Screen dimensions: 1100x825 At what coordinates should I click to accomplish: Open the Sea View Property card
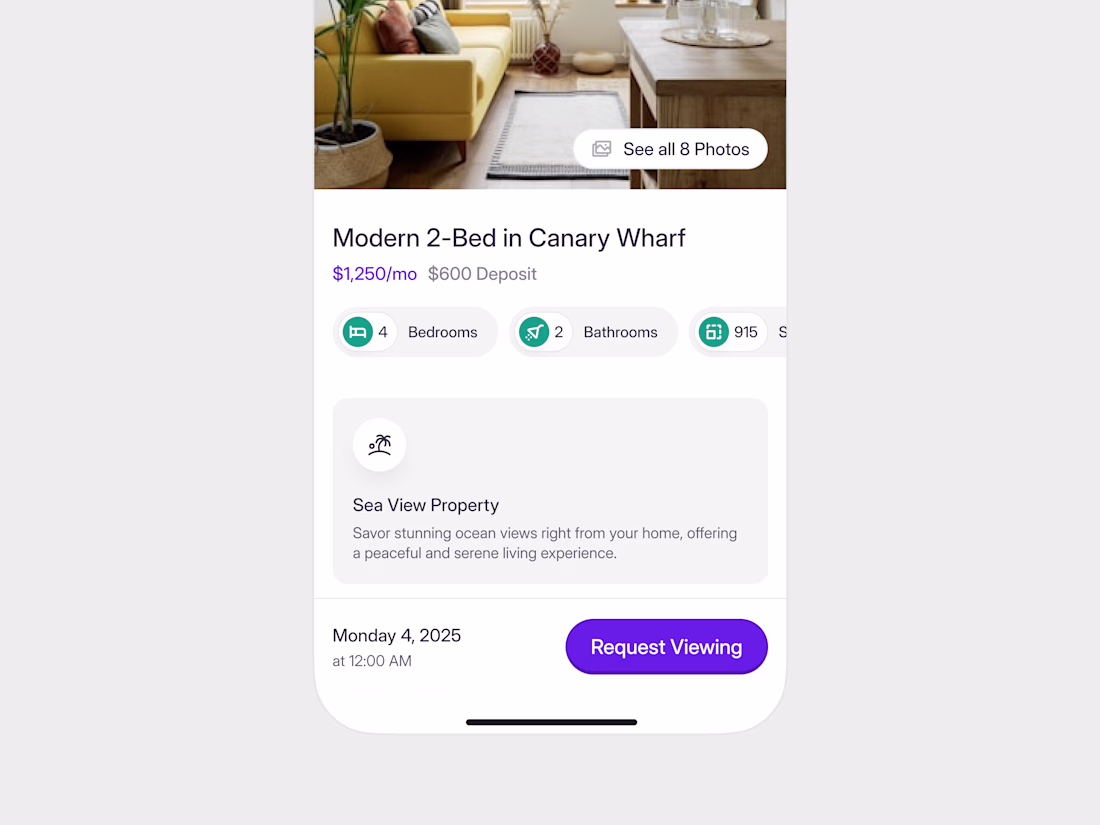[x=550, y=491]
